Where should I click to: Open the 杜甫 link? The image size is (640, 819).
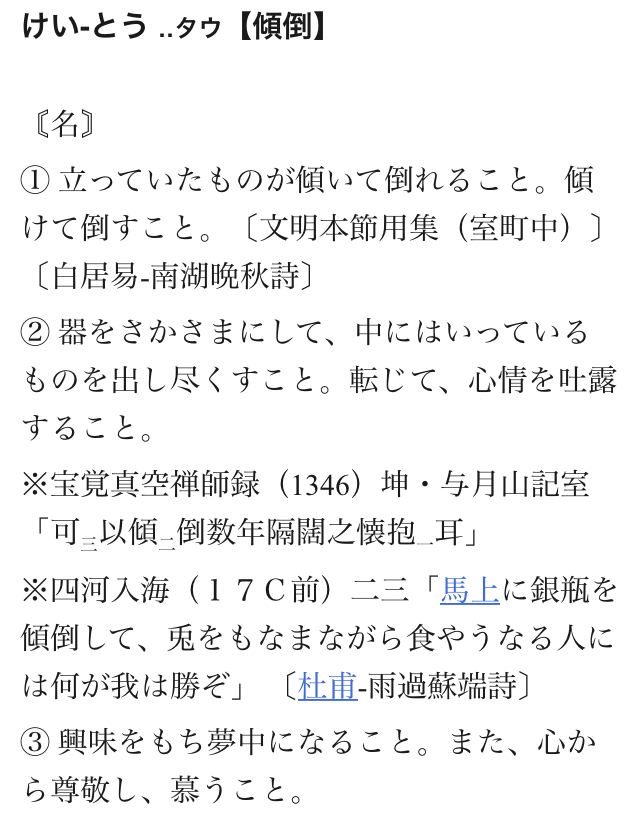[327, 688]
